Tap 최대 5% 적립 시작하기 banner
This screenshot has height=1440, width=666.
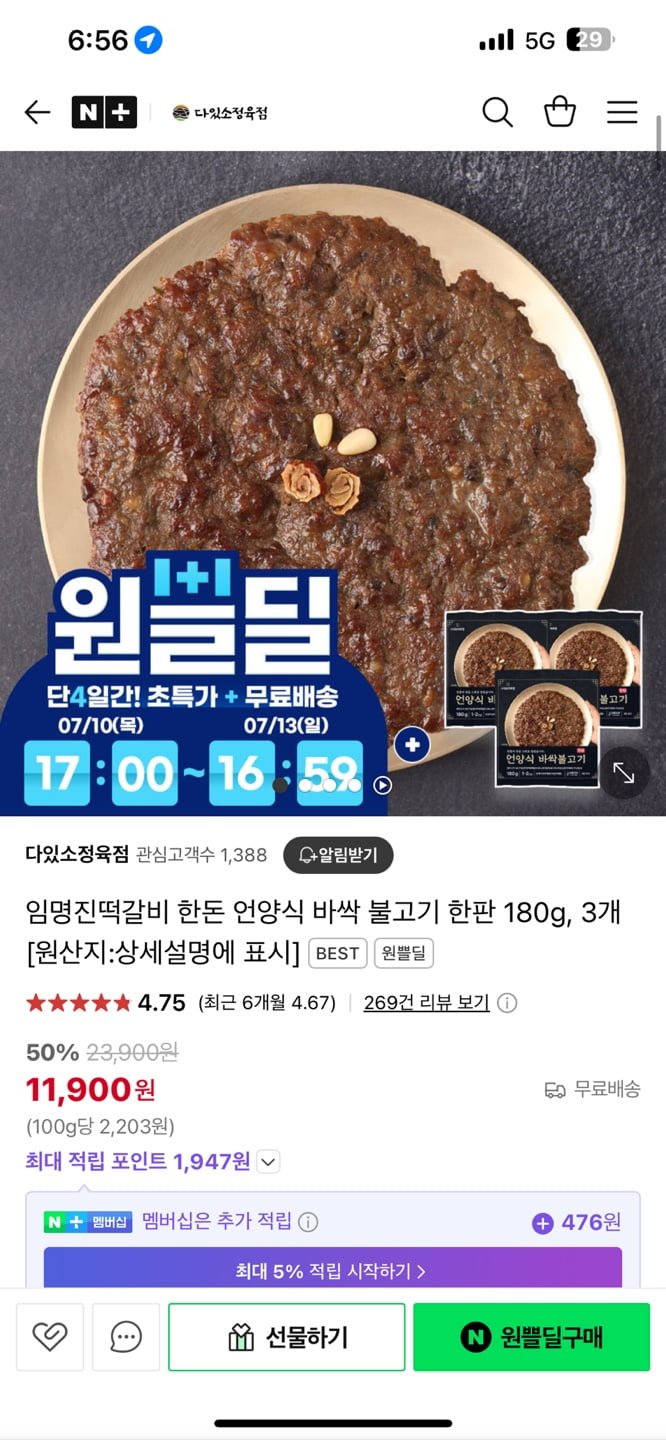coord(332,1271)
